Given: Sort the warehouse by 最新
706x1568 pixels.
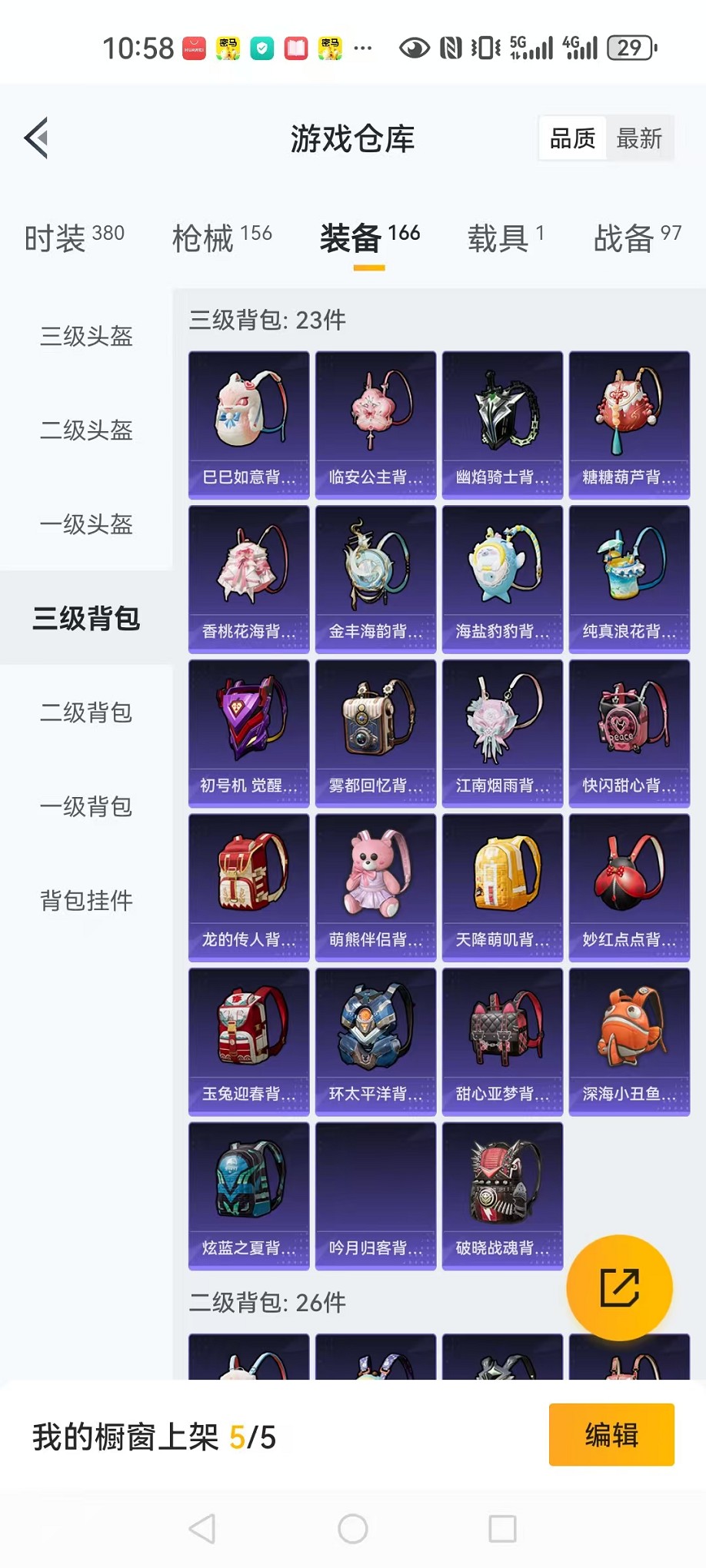Looking at the screenshot, I should (639, 138).
